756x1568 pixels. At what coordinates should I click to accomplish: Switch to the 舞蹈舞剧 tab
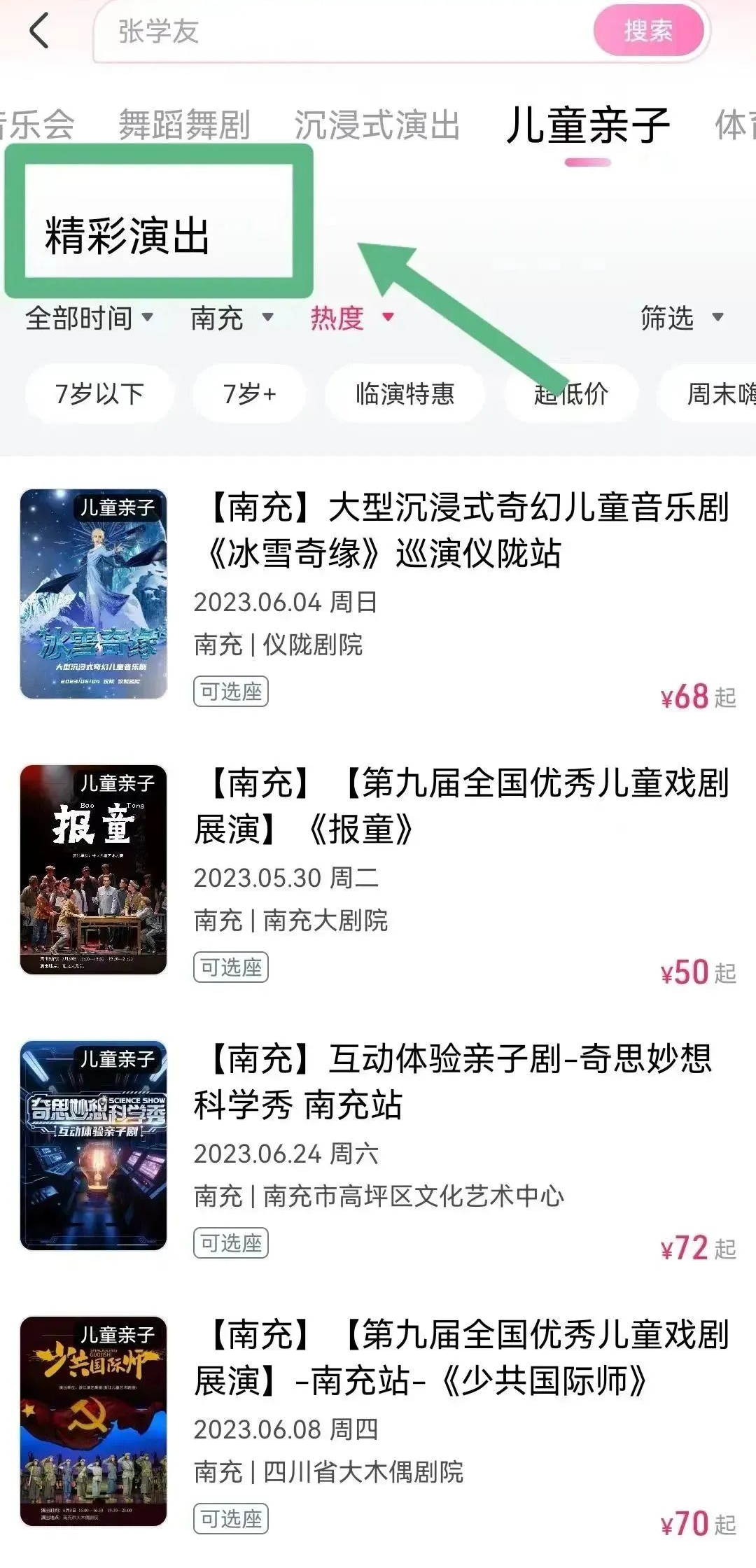click(184, 125)
